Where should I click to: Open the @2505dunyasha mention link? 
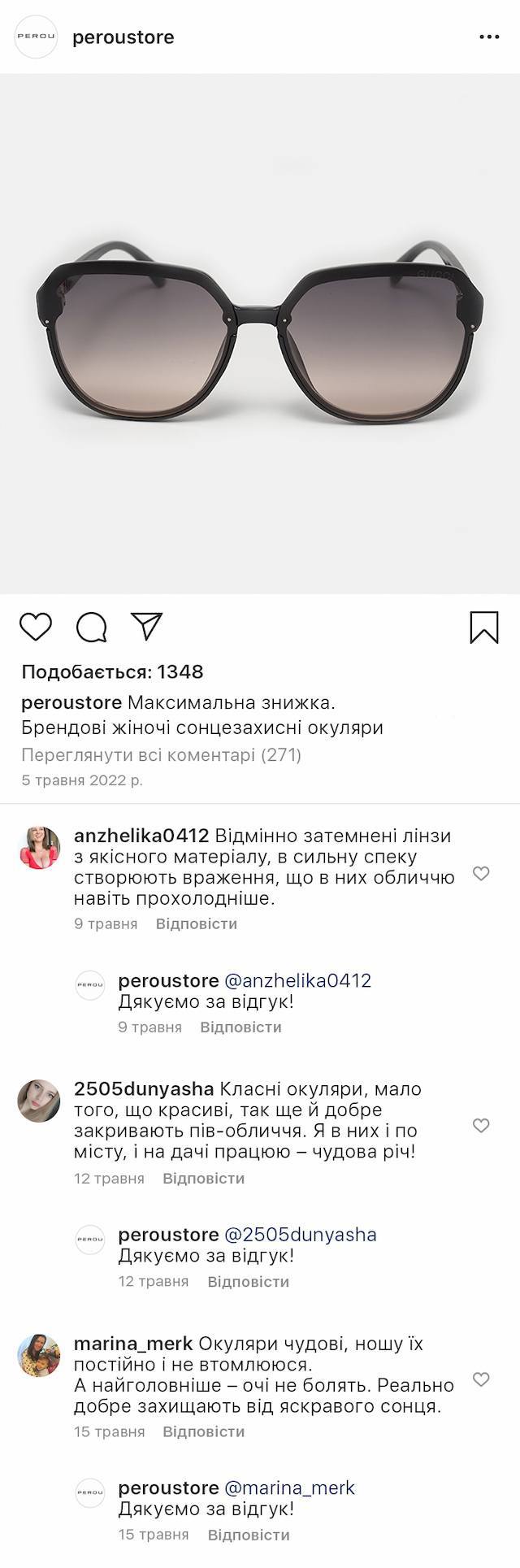[300, 1234]
